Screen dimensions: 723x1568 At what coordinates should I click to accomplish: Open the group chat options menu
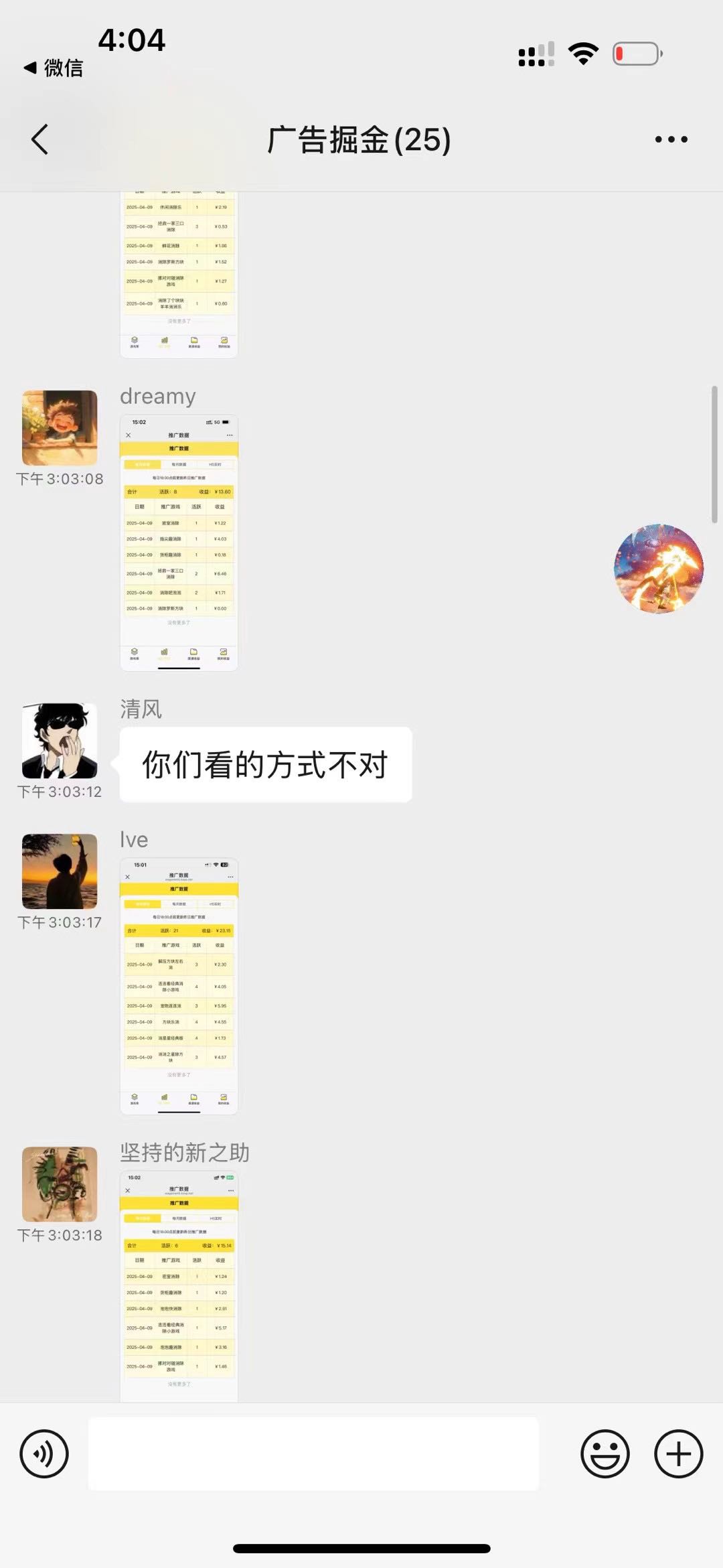pos(671,139)
